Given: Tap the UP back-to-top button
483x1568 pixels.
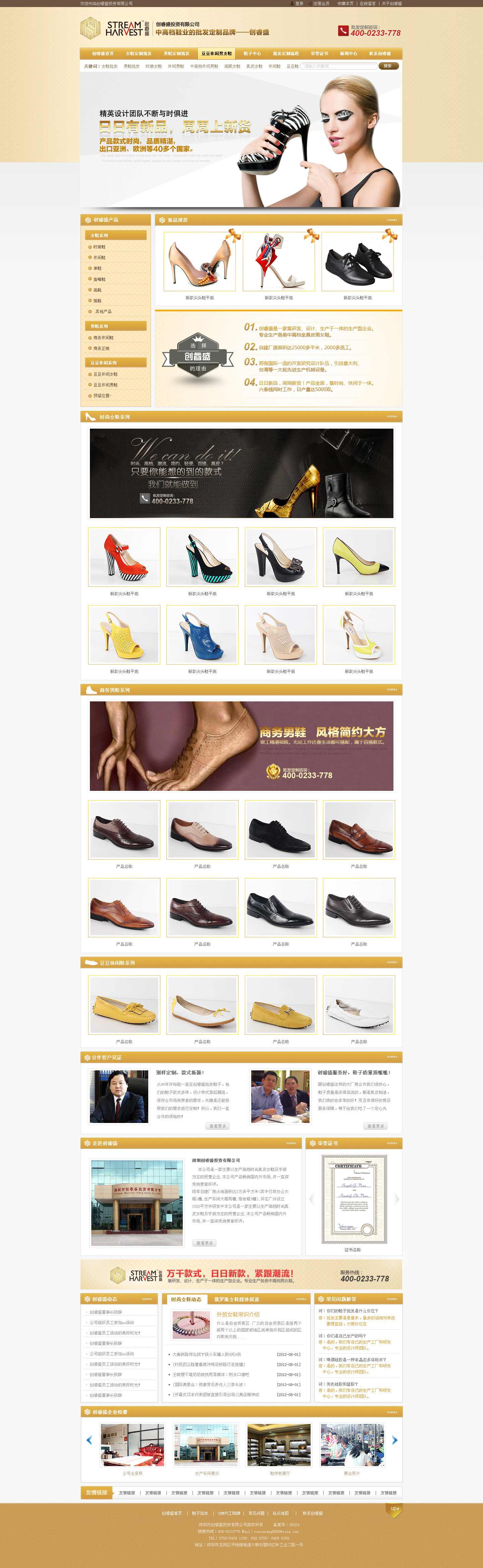Looking at the screenshot, I should [x=394, y=1509].
